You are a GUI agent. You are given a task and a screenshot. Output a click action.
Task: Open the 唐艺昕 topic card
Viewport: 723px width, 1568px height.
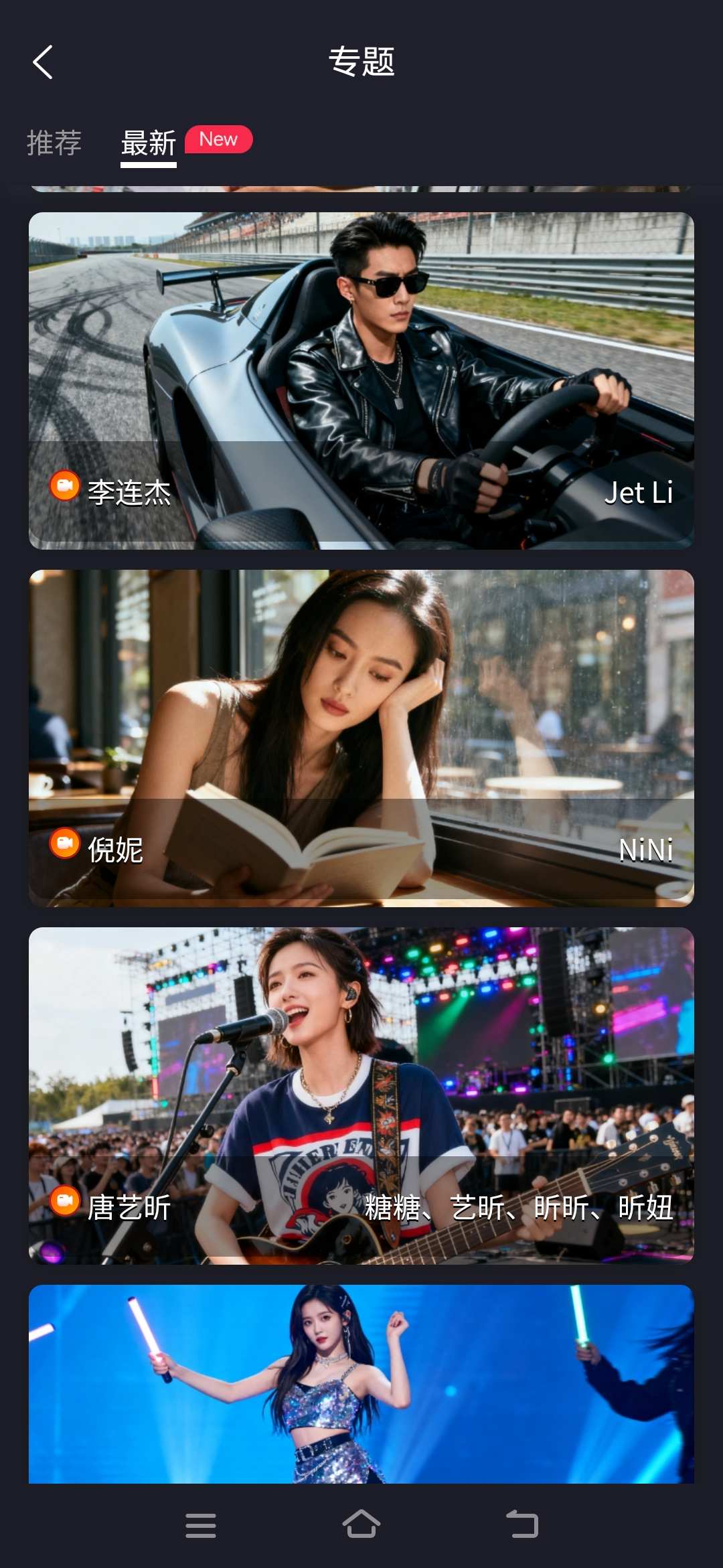click(x=361, y=1095)
